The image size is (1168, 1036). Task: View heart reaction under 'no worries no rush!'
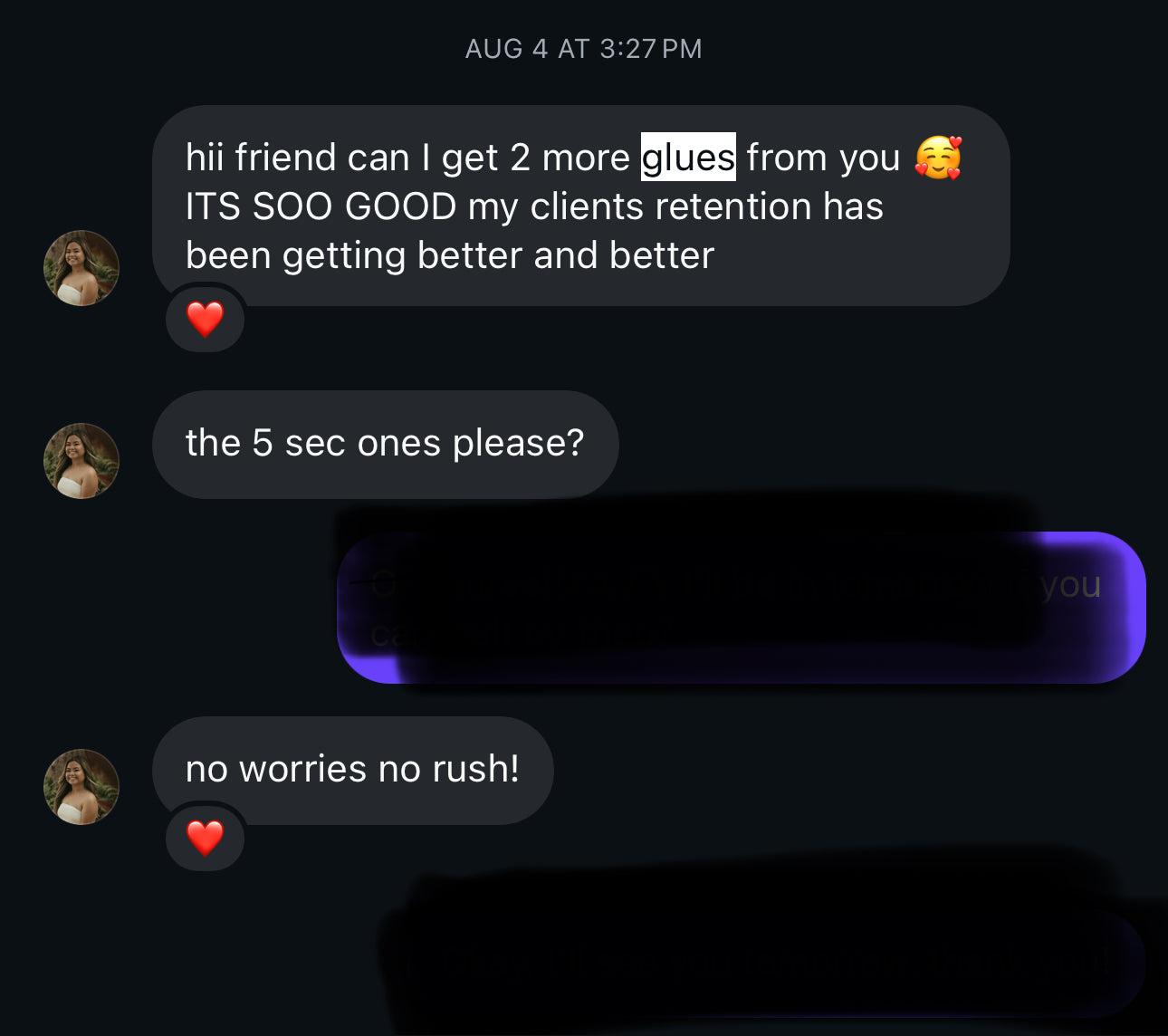[206, 838]
